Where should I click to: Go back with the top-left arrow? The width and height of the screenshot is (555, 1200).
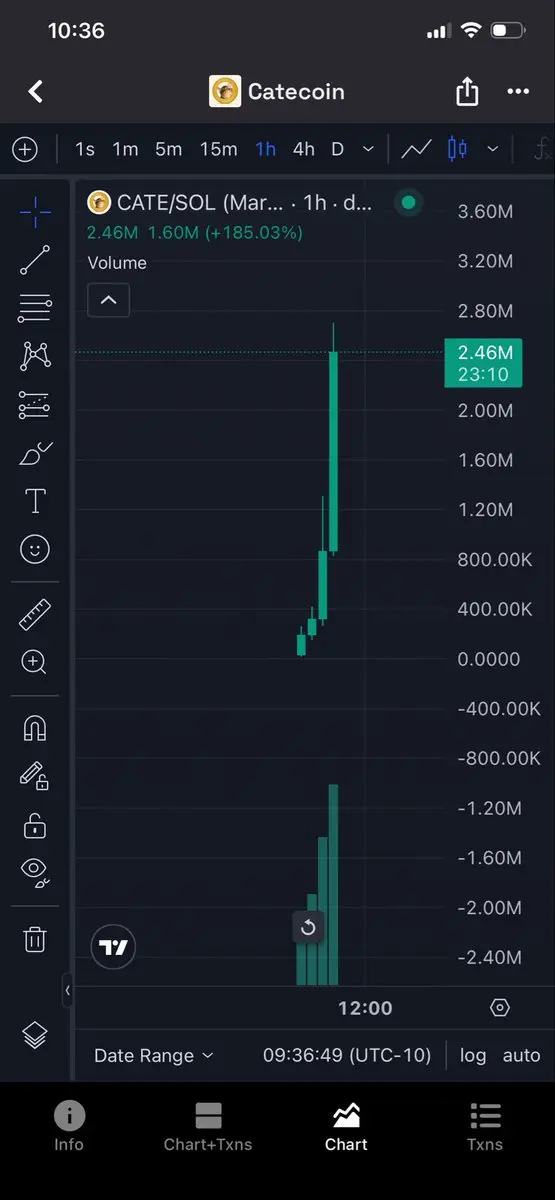click(35, 92)
